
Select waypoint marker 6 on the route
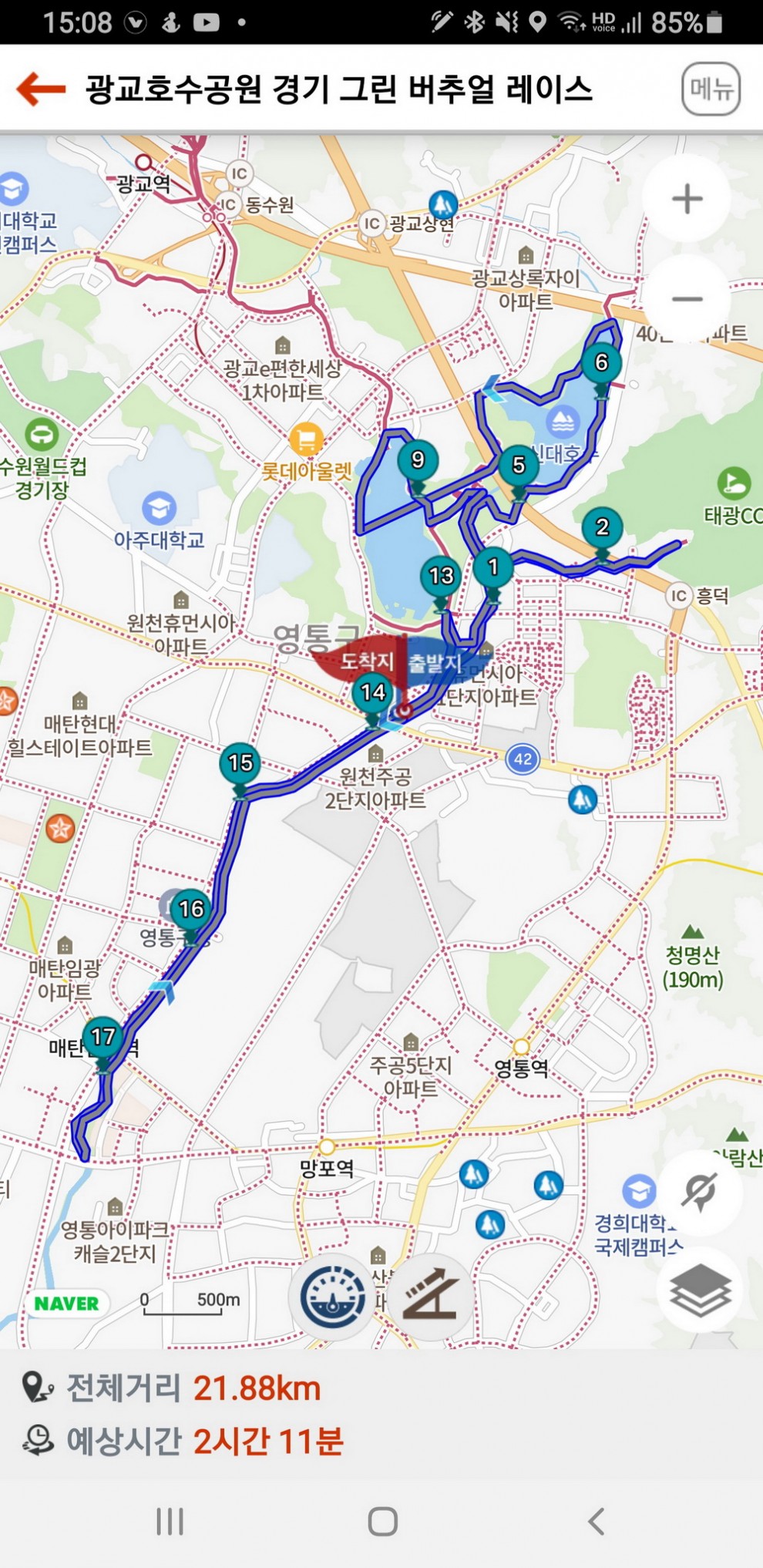(x=601, y=364)
